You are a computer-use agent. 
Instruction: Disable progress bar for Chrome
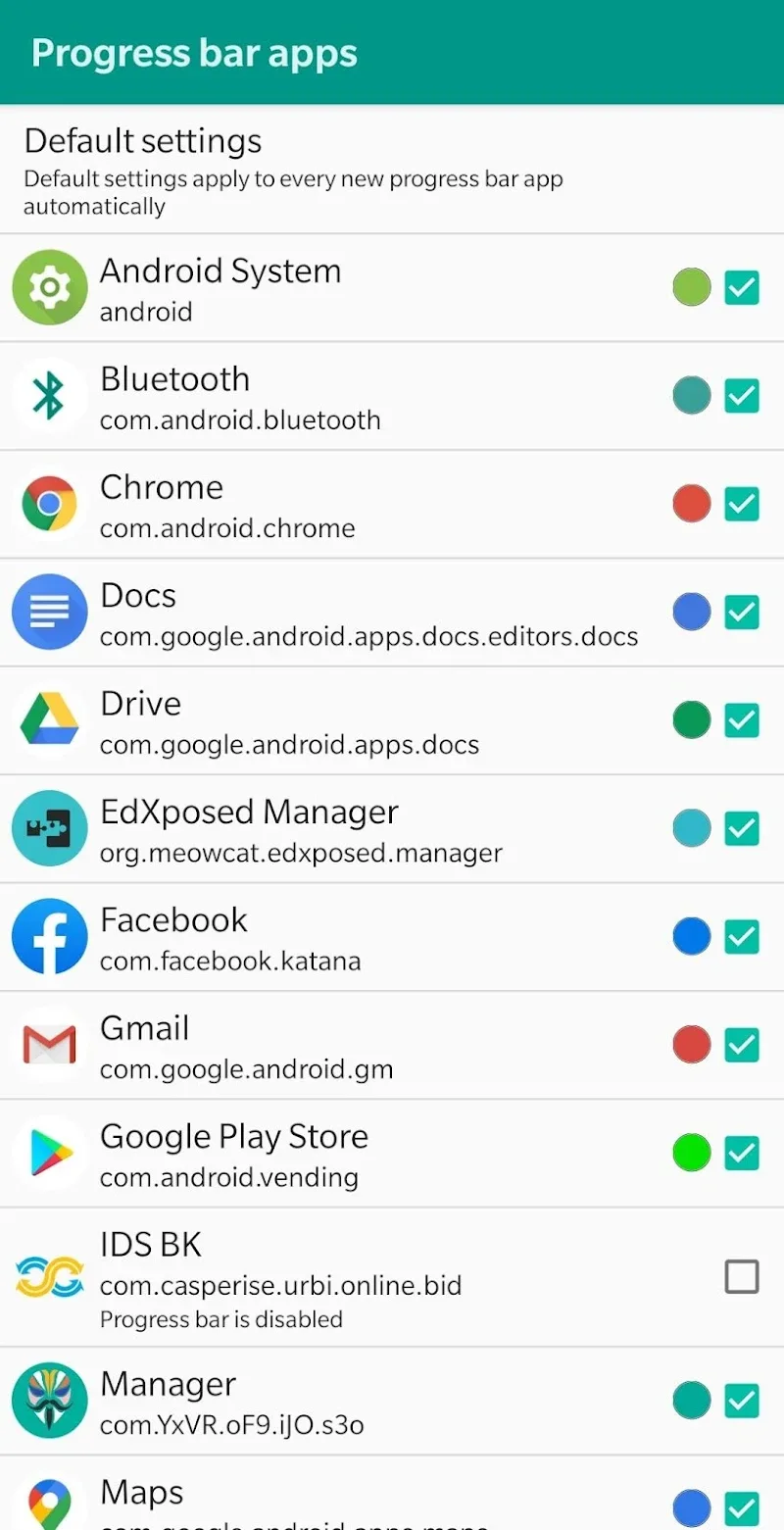[742, 505]
